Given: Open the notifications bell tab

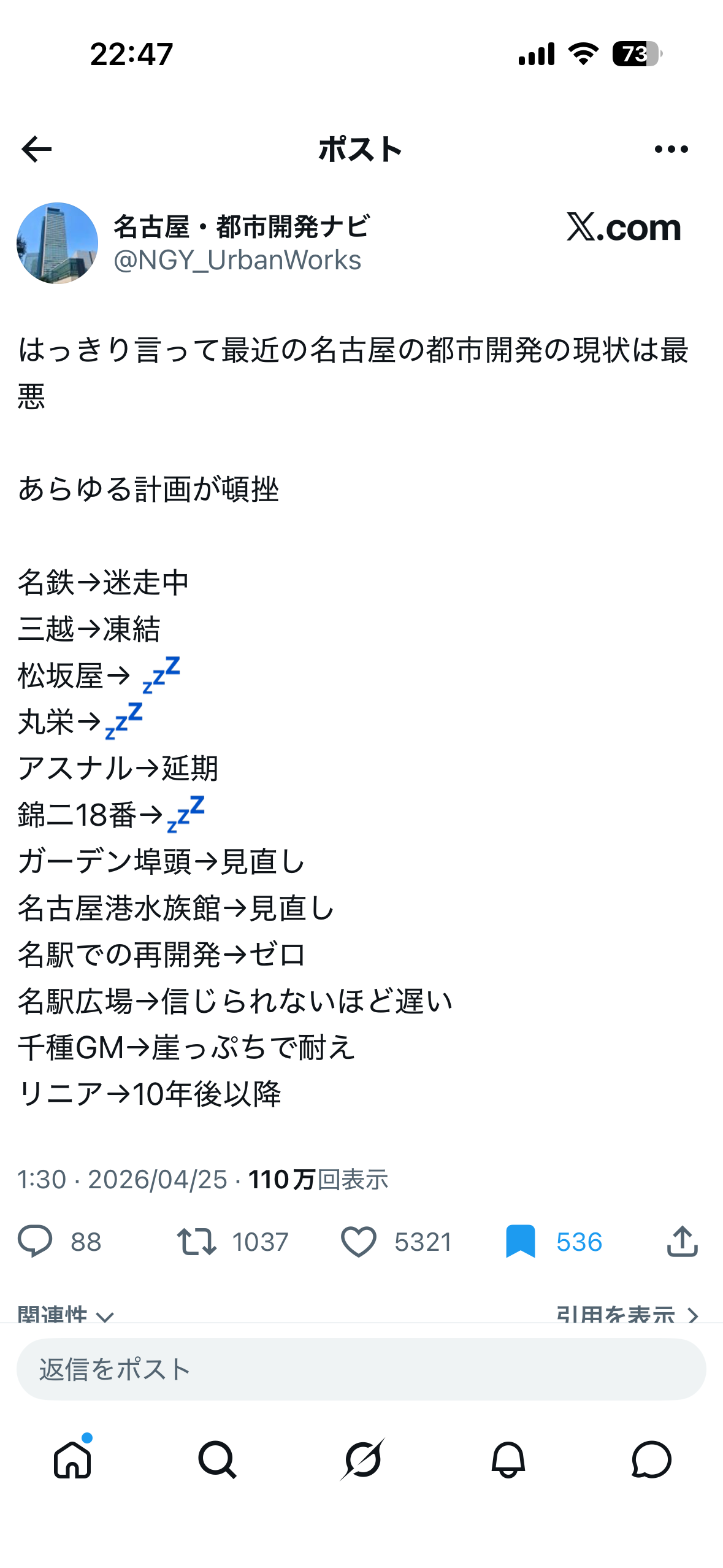Looking at the screenshot, I should pos(508,1459).
